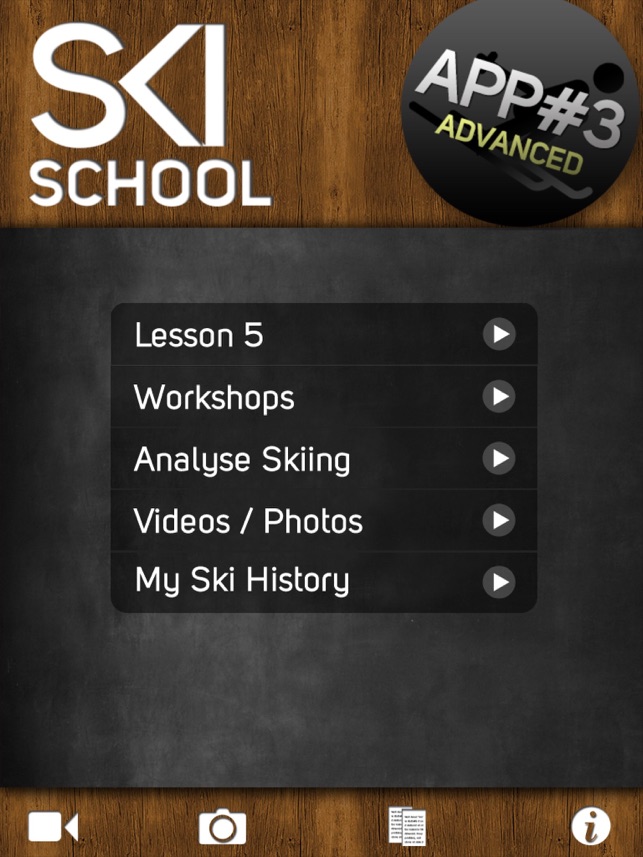
Task: Select Analyse Skiing
Action: point(323,459)
